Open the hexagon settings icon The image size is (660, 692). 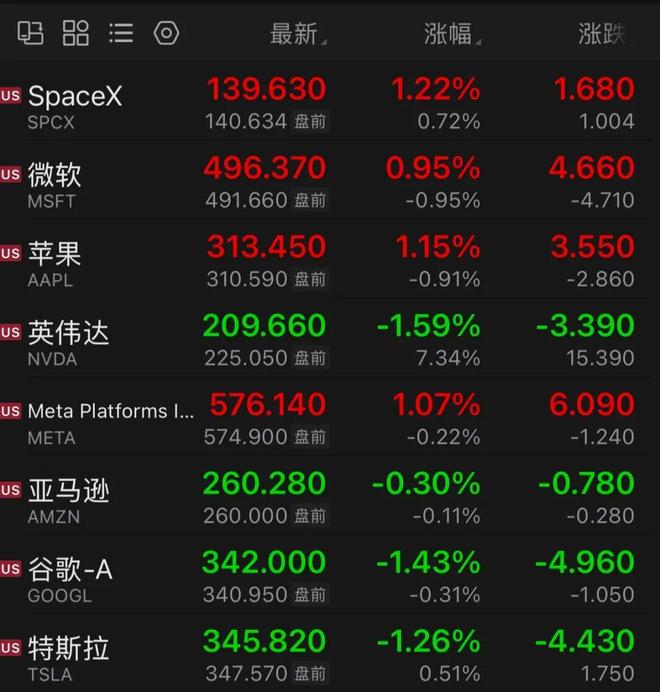166,33
